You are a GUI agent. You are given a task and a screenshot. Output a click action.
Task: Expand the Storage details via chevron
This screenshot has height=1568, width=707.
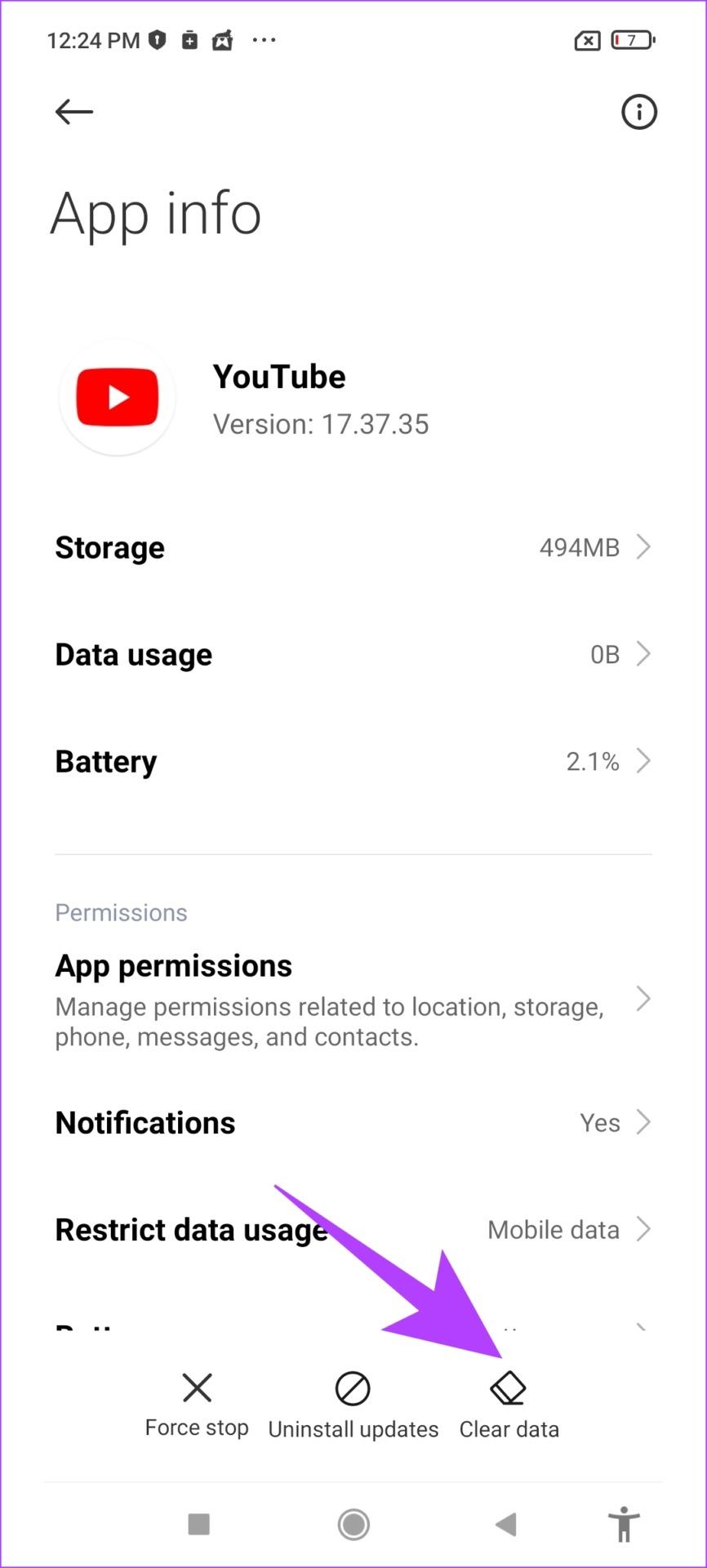(644, 547)
